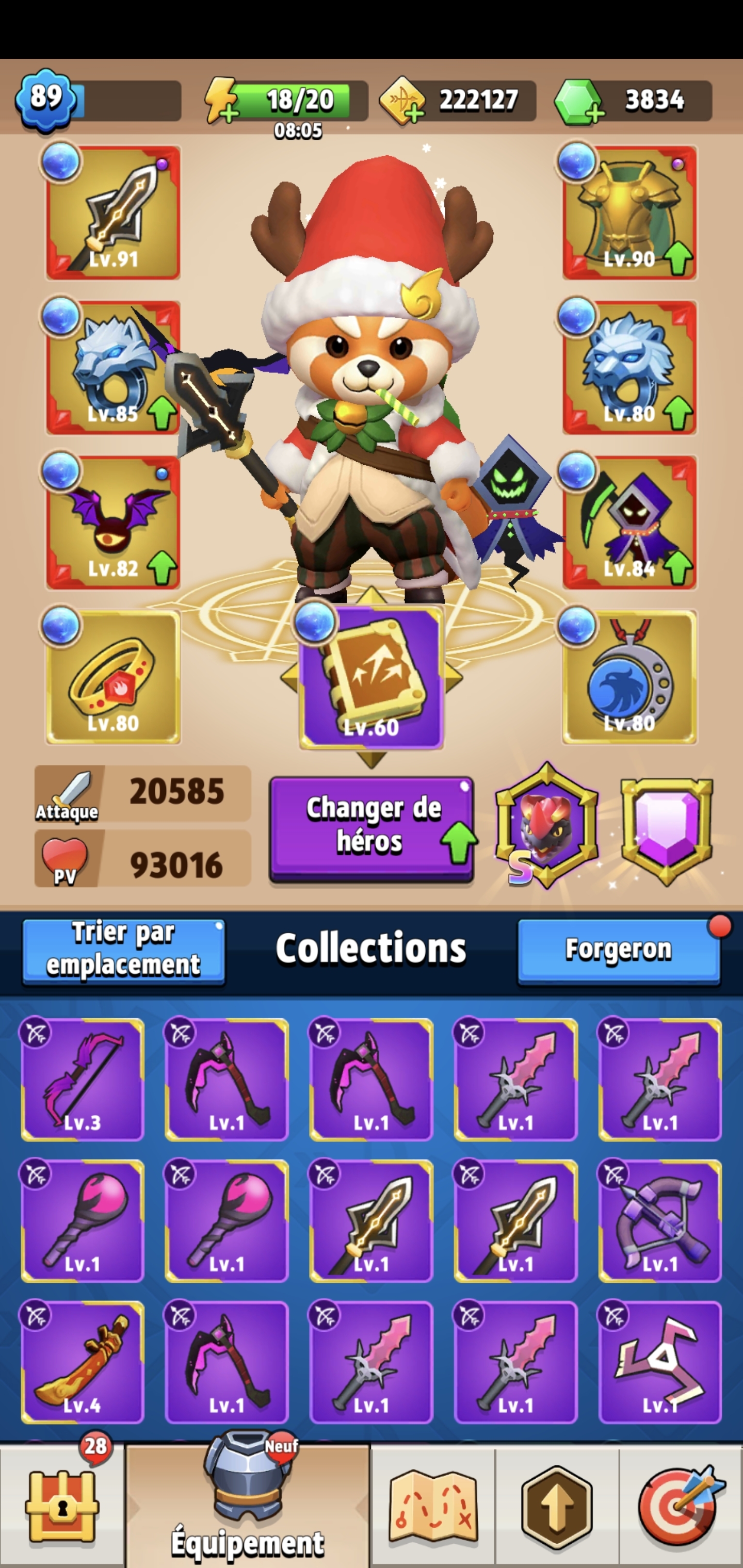Open the equipped Lv.91 sword slot

point(114,213)
